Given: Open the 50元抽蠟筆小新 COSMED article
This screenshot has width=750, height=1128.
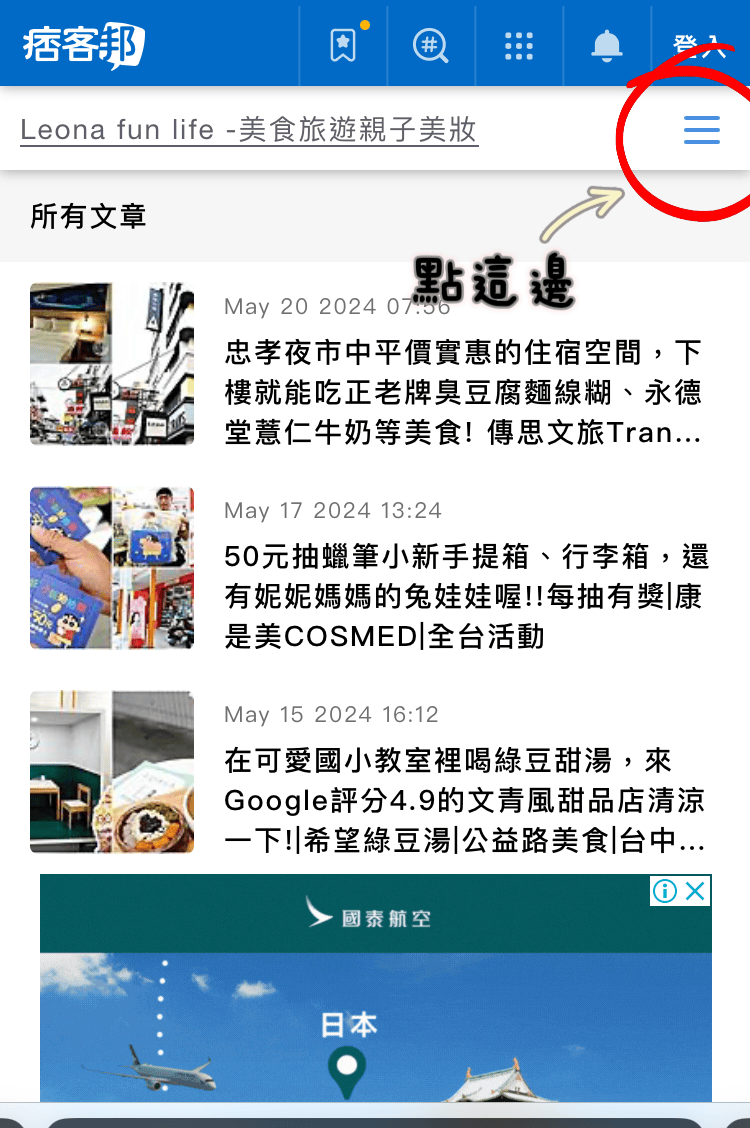Looking at the screenshot, I should click(466, 596).
